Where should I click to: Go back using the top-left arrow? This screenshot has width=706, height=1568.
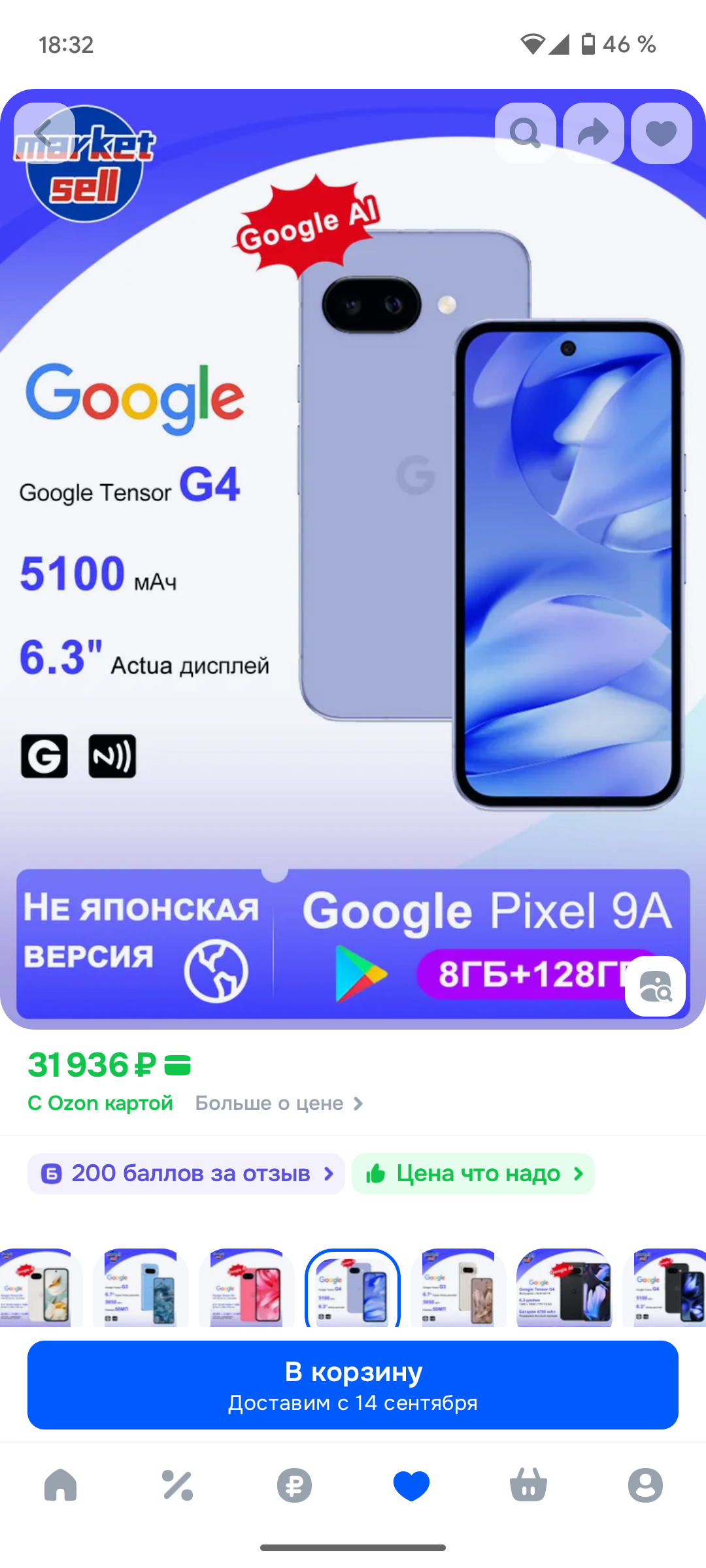click(x=44, y=133)
